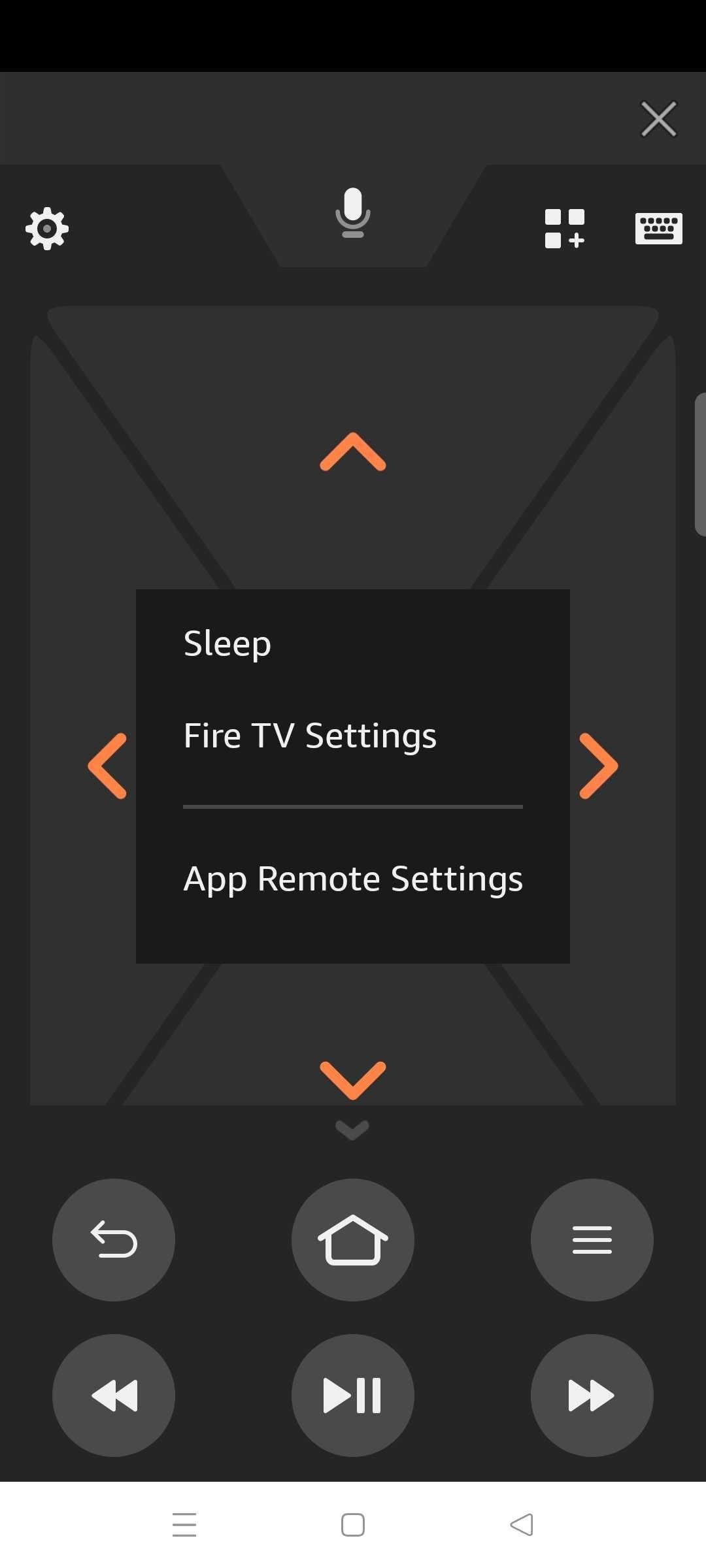Screen dimensions: 706x1568
Task: Toggle play/pause on the remote
Action: click(353, 1396)
